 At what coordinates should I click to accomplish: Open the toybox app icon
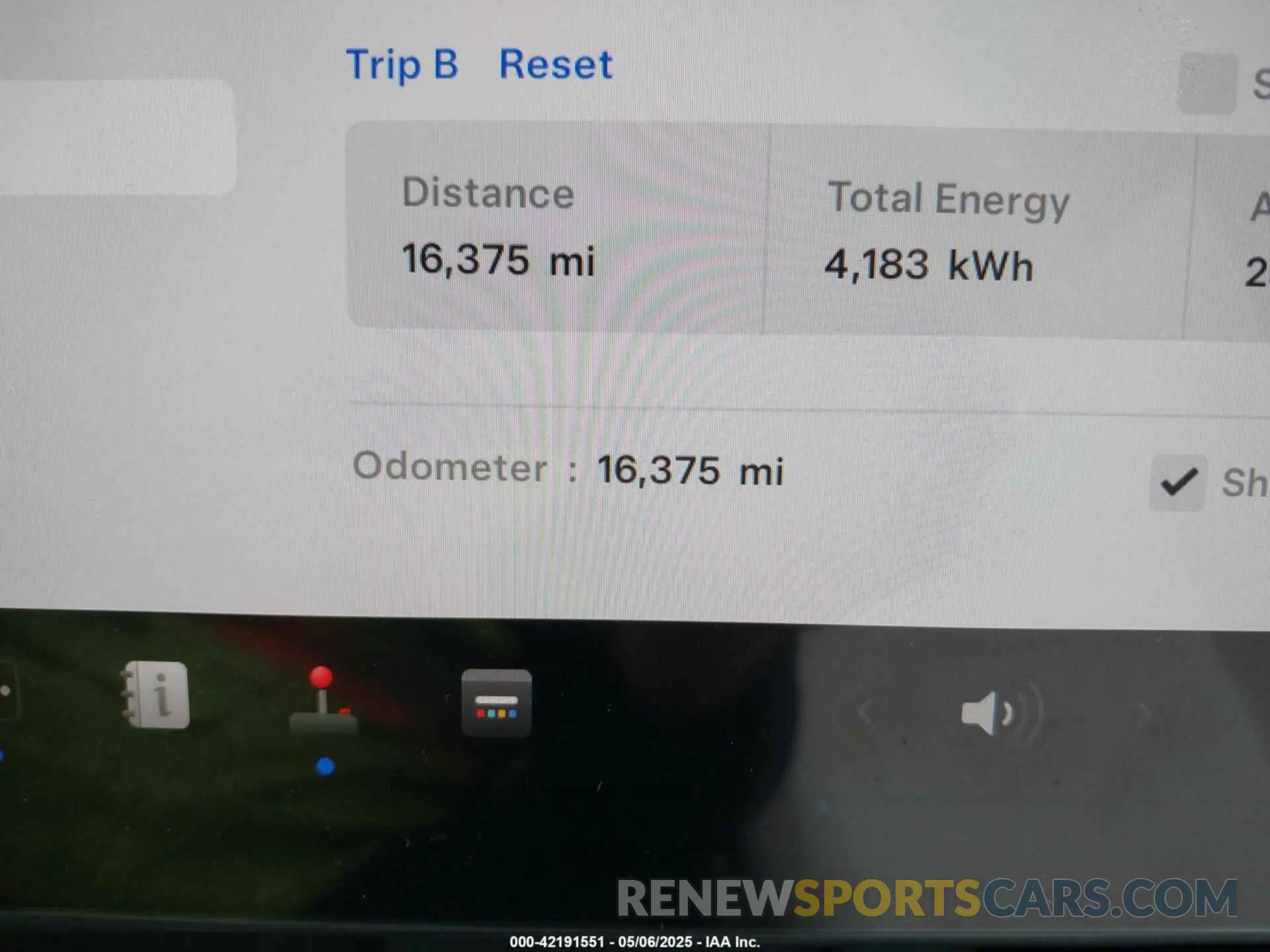pos(496,703)
